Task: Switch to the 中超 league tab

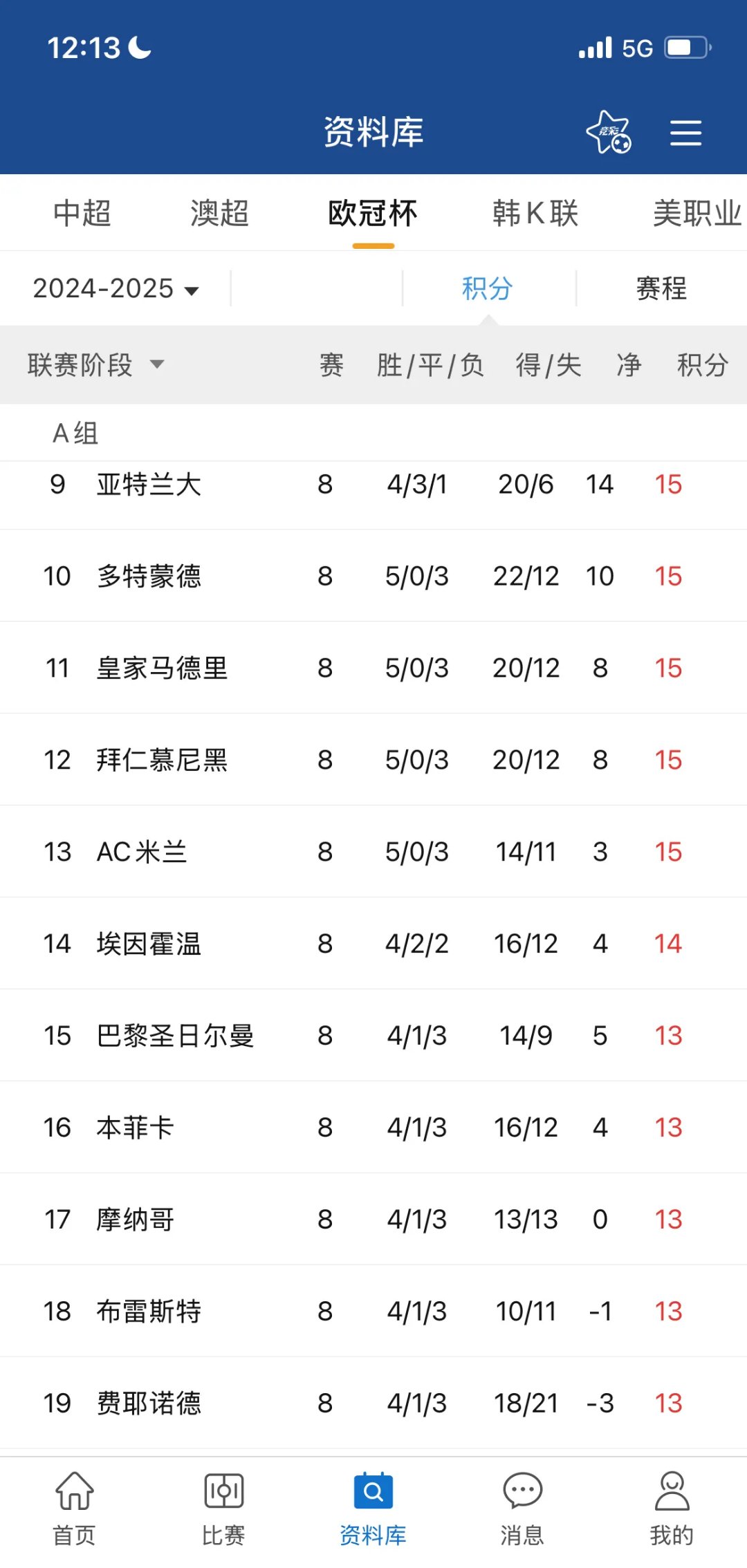Action: pyautogui.click(x=83, y=213)
